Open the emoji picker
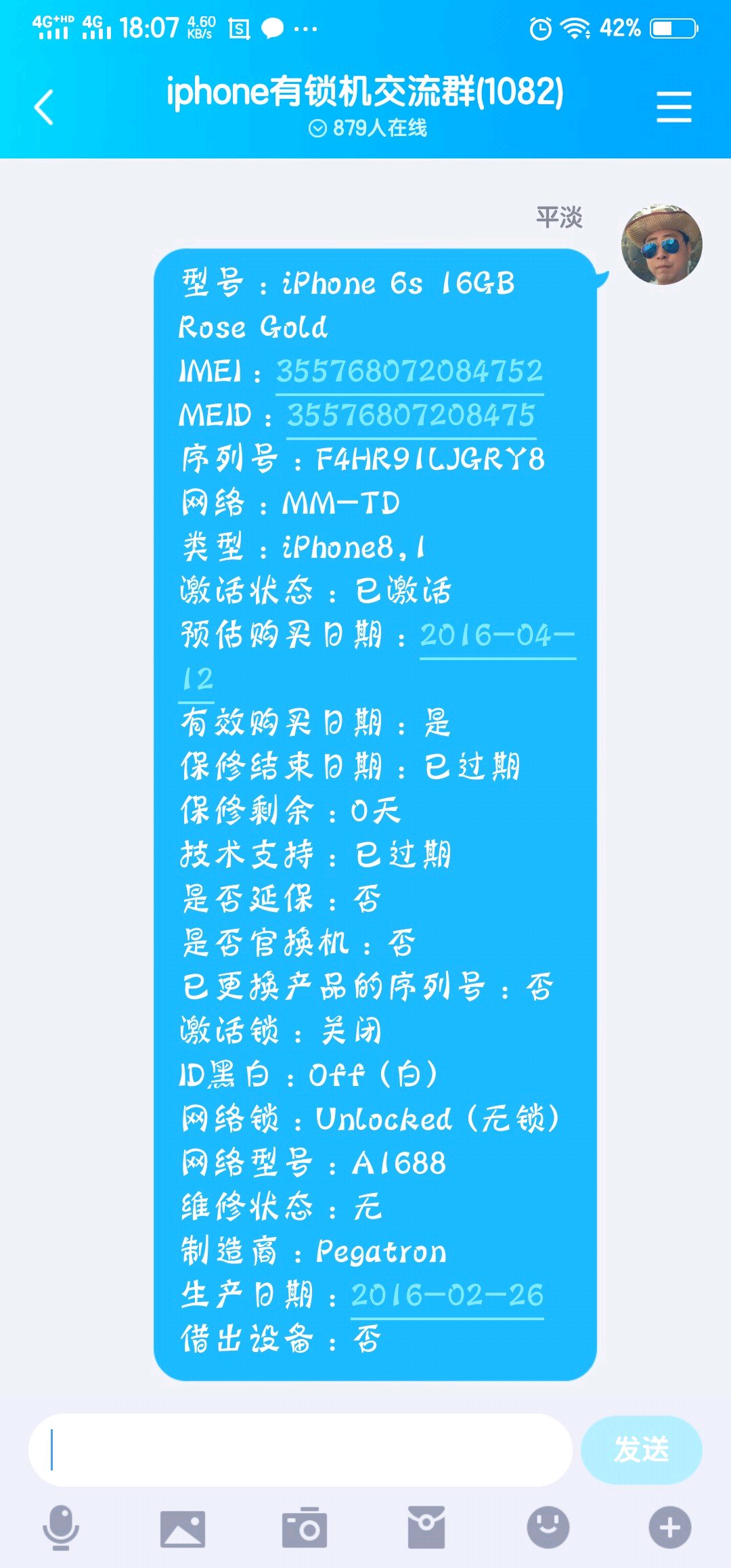Viewport: 731px width, 1568px height. coord(548,1527)
